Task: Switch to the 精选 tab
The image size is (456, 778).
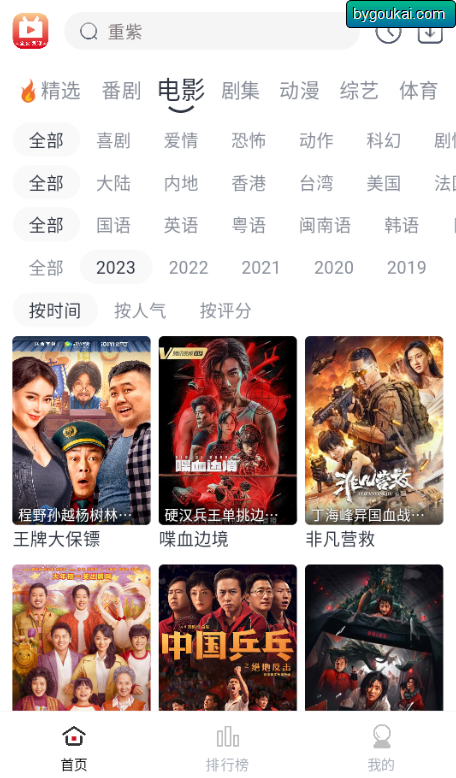Action: (50, 91)
